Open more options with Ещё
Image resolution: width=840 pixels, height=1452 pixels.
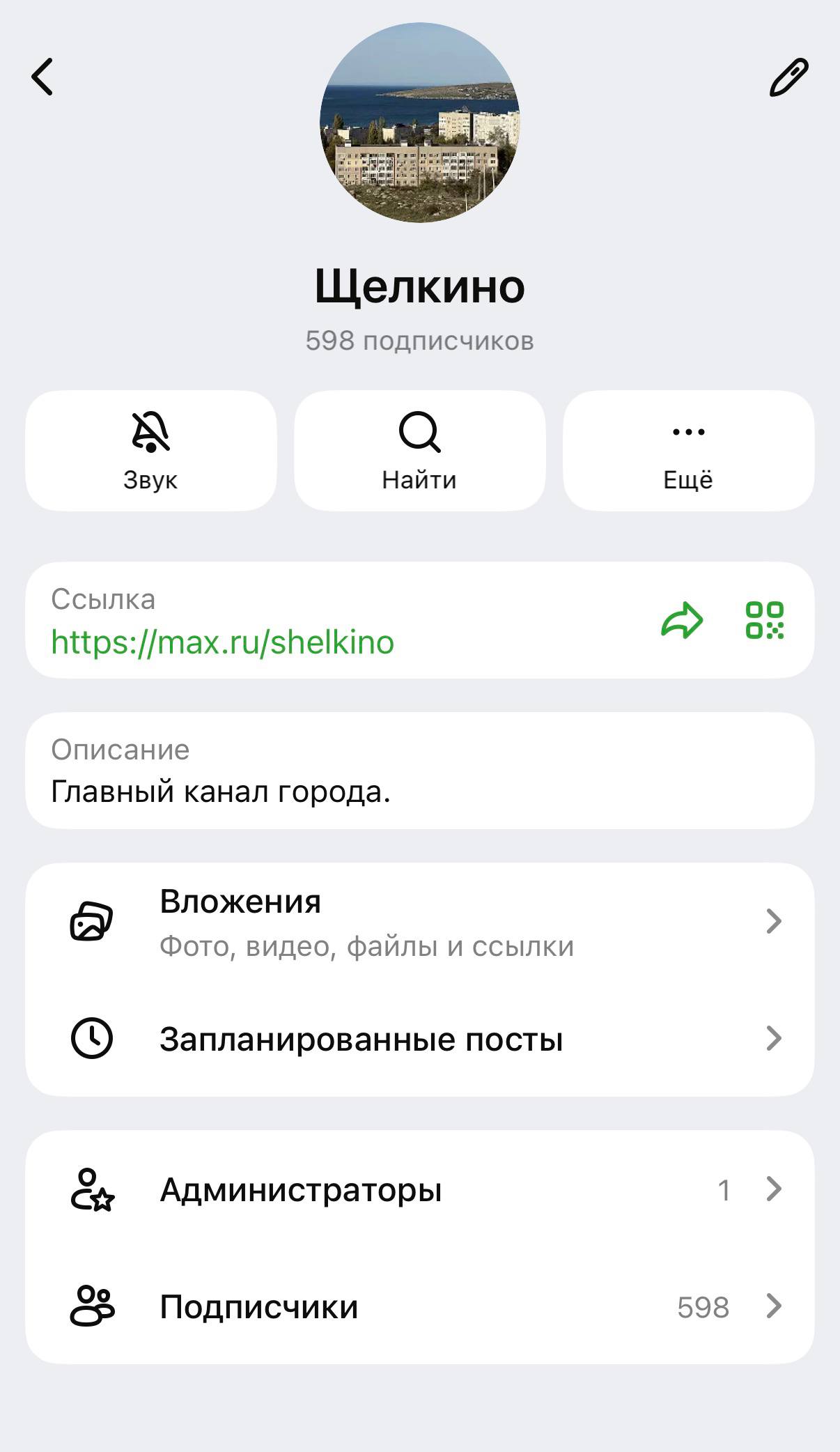(x=688, y=451)
